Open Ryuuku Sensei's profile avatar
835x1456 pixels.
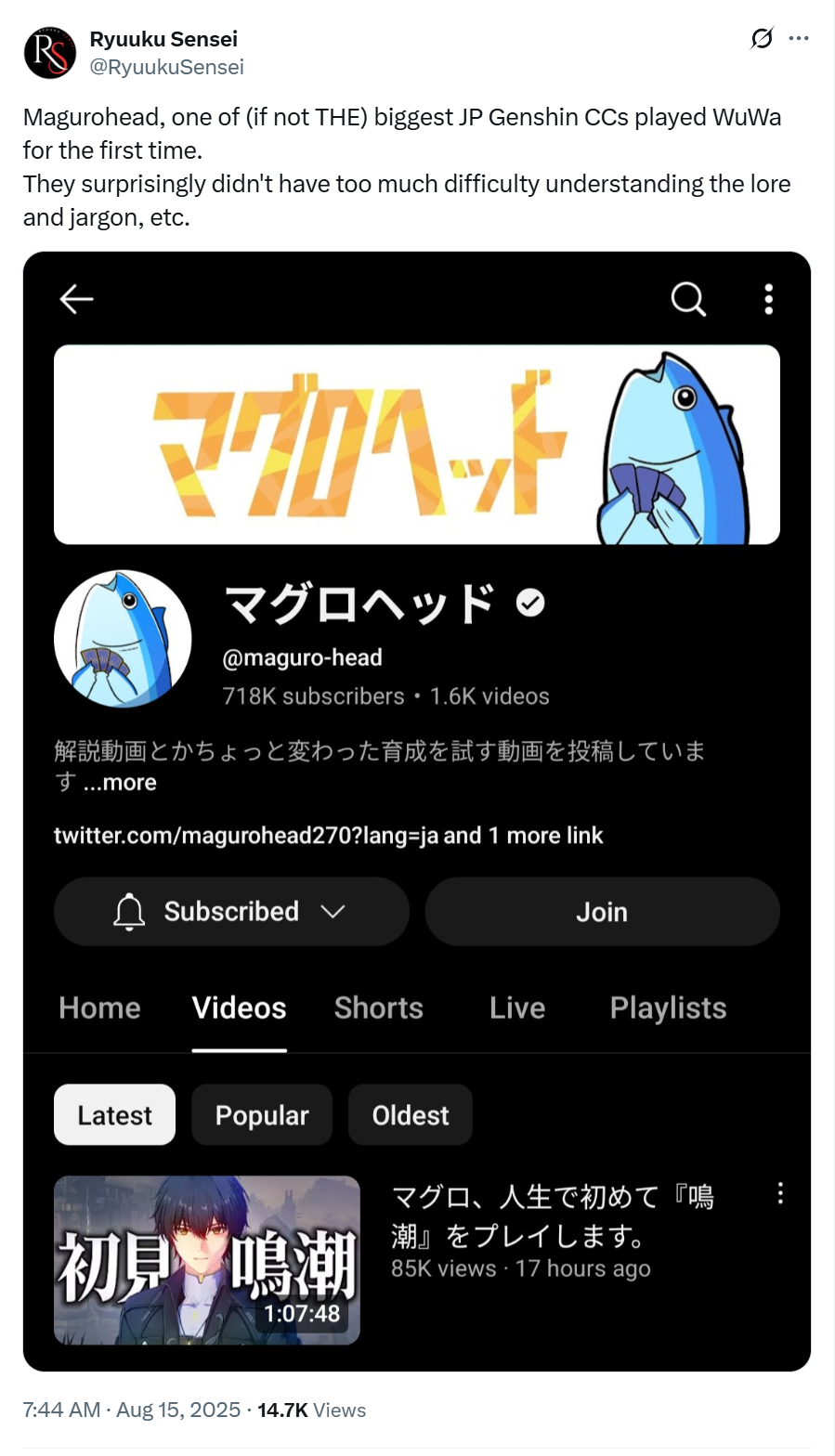[50, 53]
